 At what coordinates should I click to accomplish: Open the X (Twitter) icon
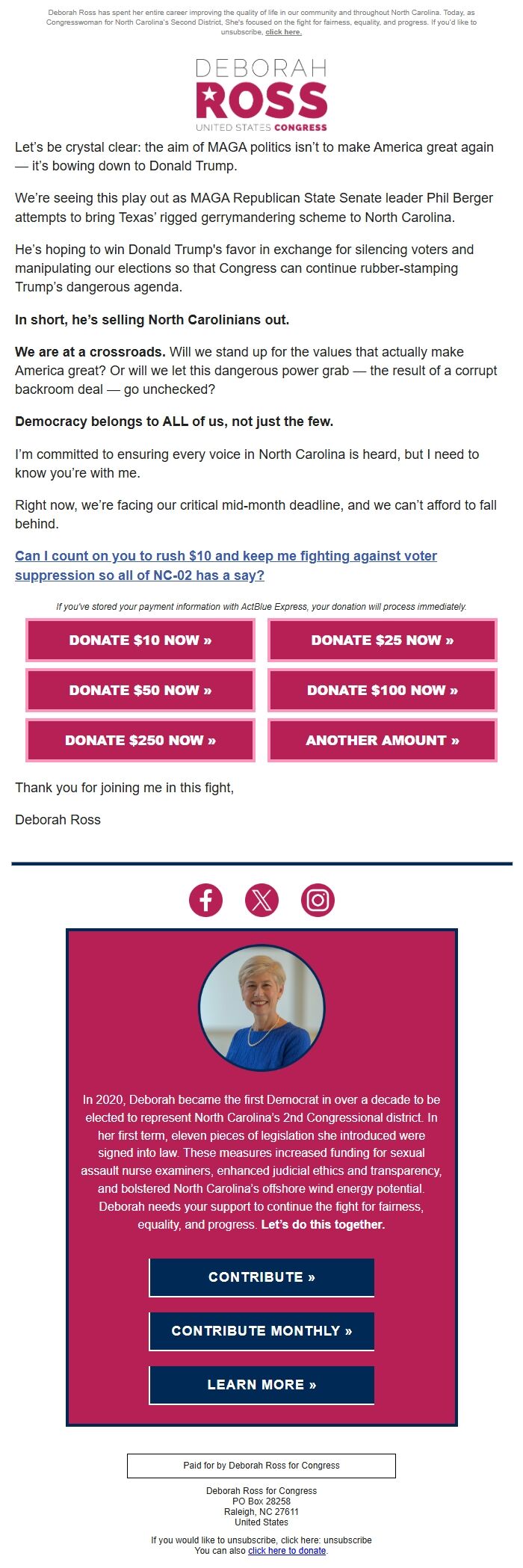(261, 900)
